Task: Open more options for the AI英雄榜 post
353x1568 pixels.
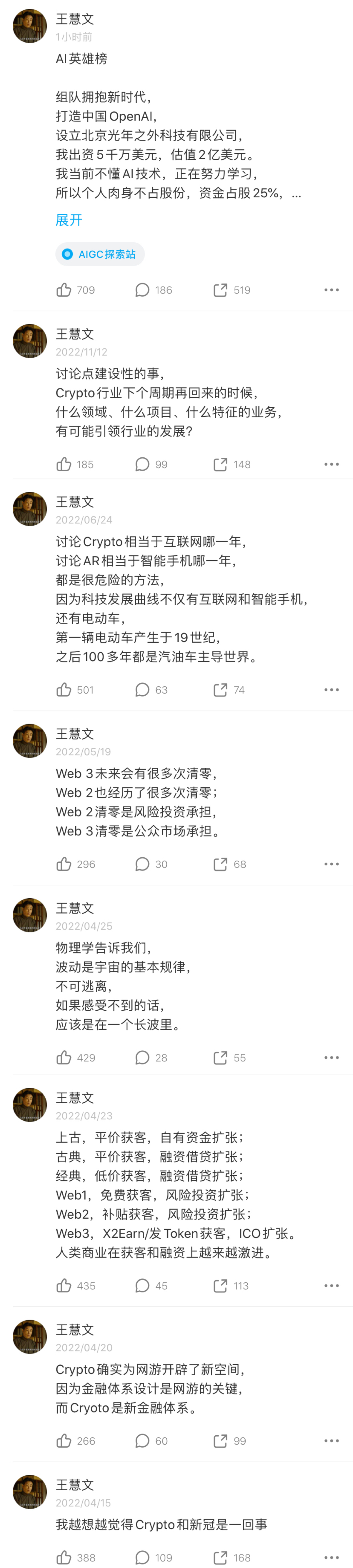Action: pyautogui.click(x=331, y=290)
